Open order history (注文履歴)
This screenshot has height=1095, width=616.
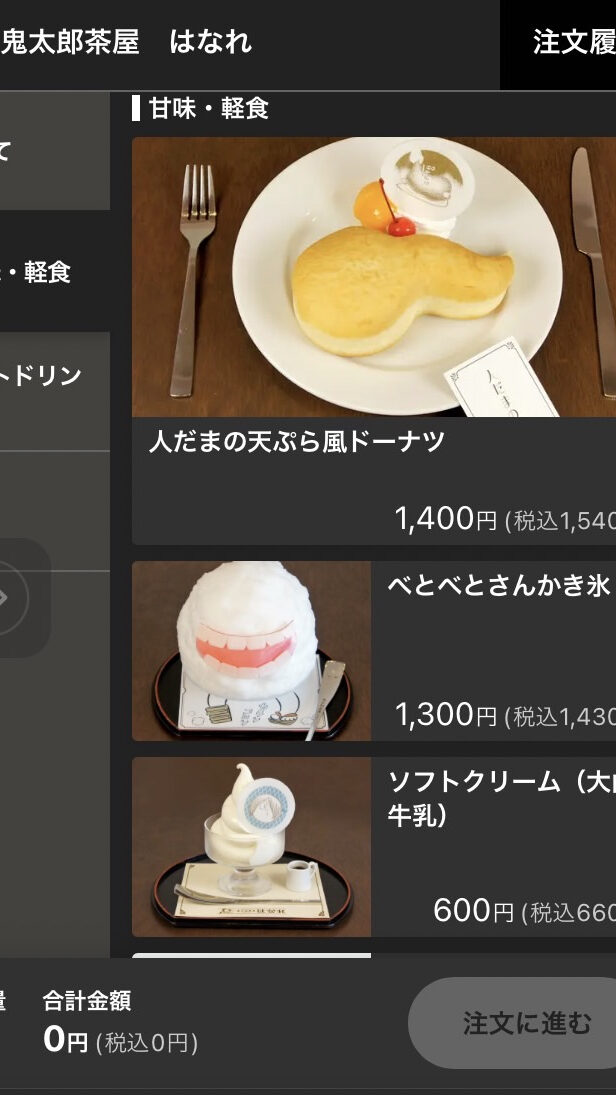click(x=570, y=43)
